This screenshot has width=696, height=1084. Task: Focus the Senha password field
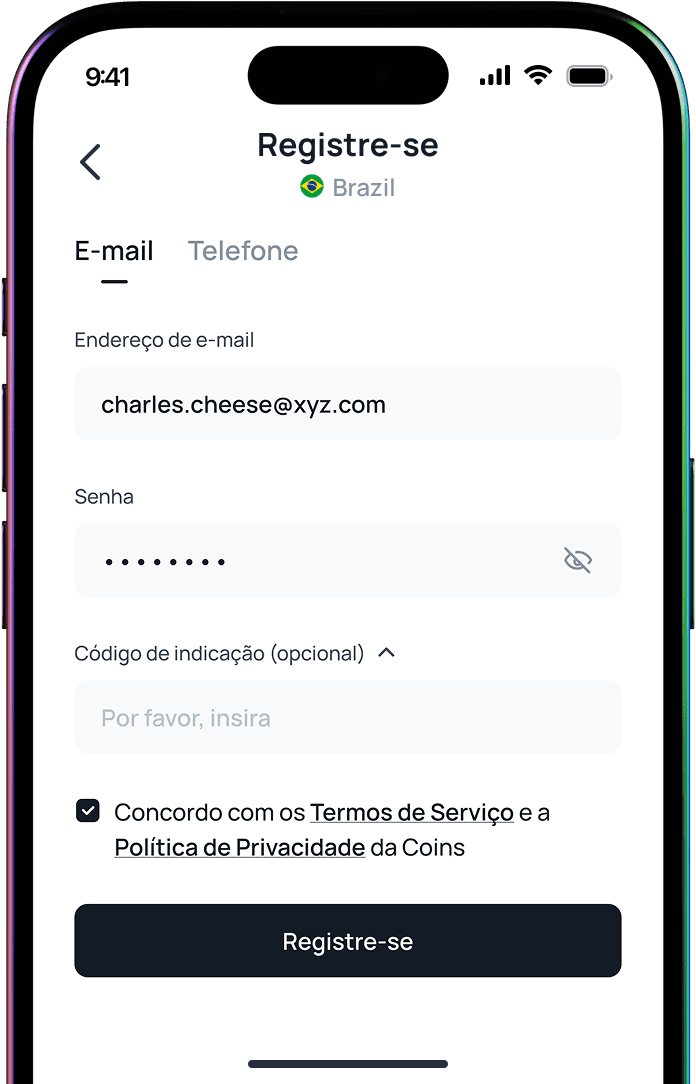pyautogui.click(x=310, y=561)
